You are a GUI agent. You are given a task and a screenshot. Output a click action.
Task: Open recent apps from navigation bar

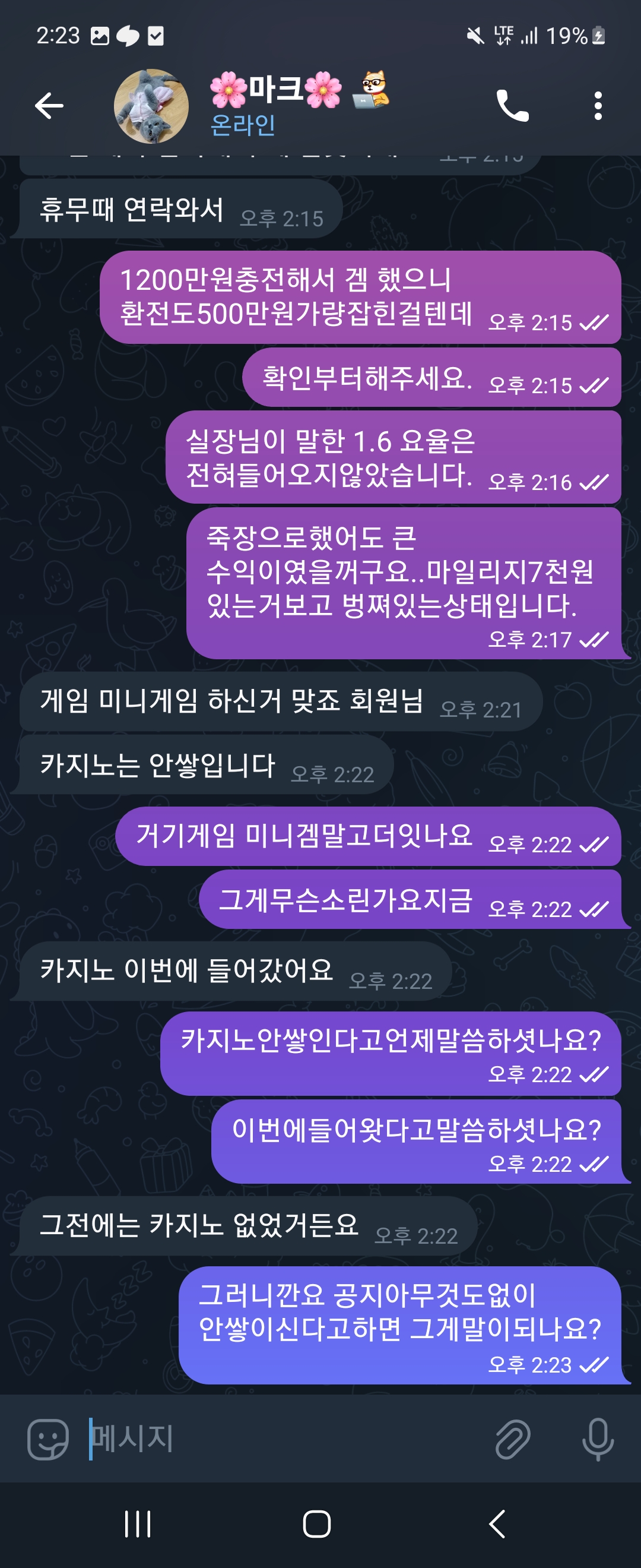coord(138,1524)
